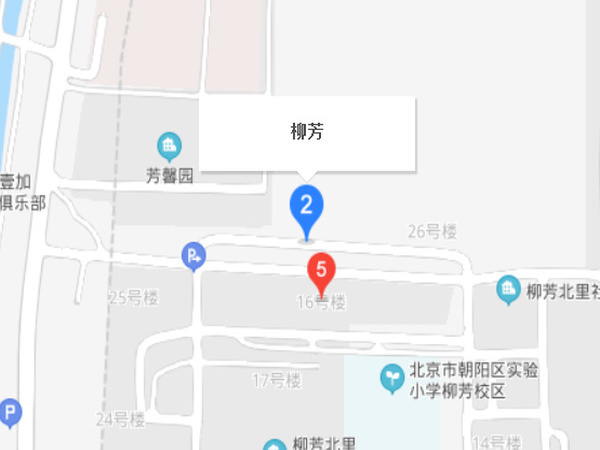Select the blue map pin numbered 2

[x=307, y=207]
